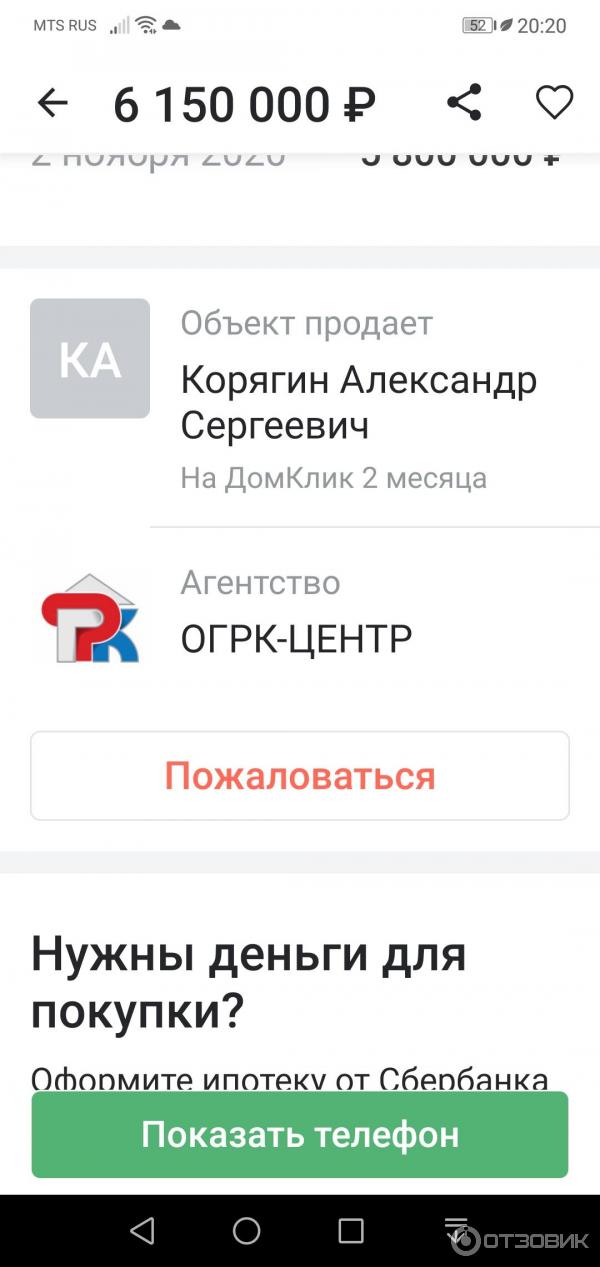Go to the system home screen
The height and width of the screenshot is (1267, 600).
(x=246, y=1231)
